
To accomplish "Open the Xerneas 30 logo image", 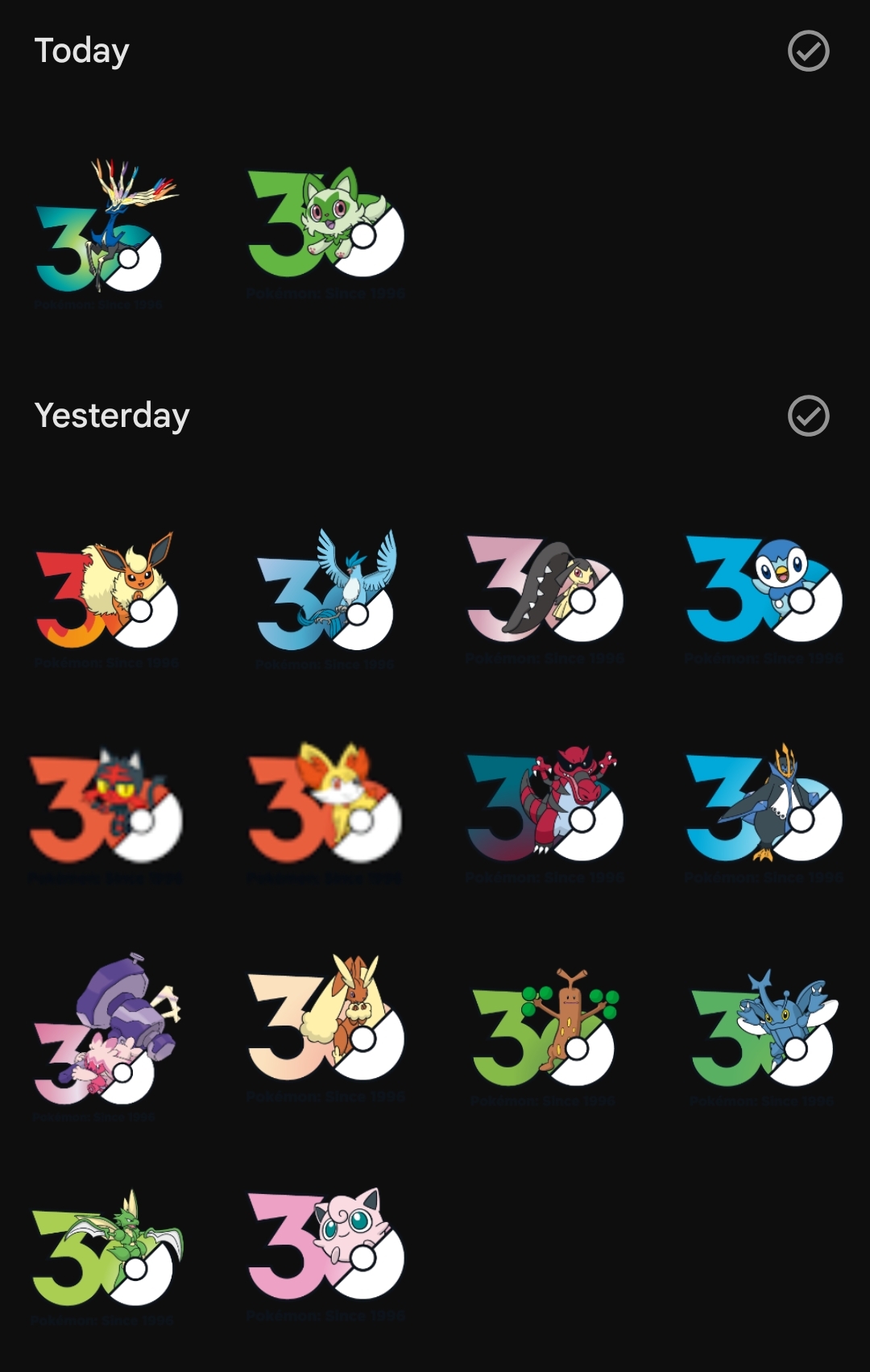I will (105, 230).
